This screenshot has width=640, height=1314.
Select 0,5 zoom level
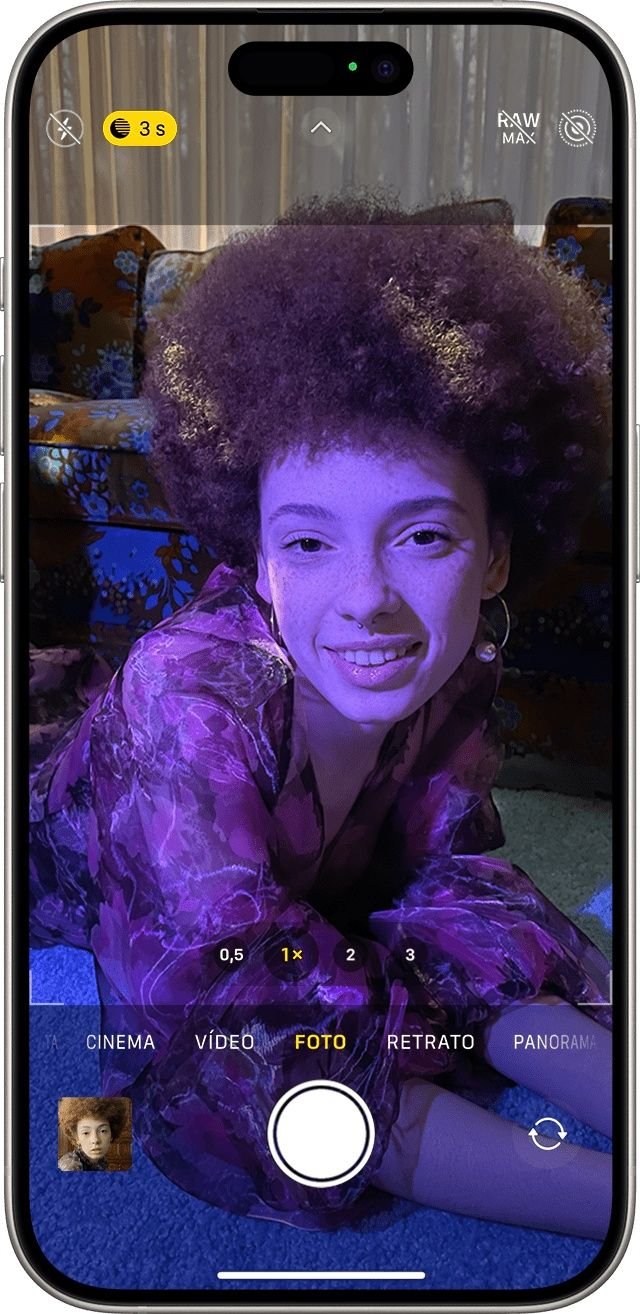(231, 955)
